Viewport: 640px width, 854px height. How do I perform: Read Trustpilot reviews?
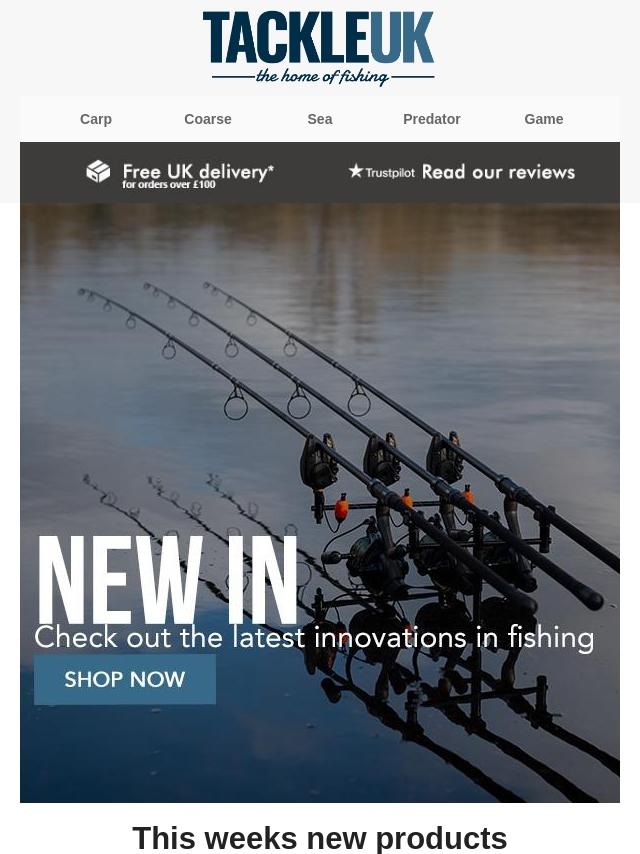pos(461,172)
